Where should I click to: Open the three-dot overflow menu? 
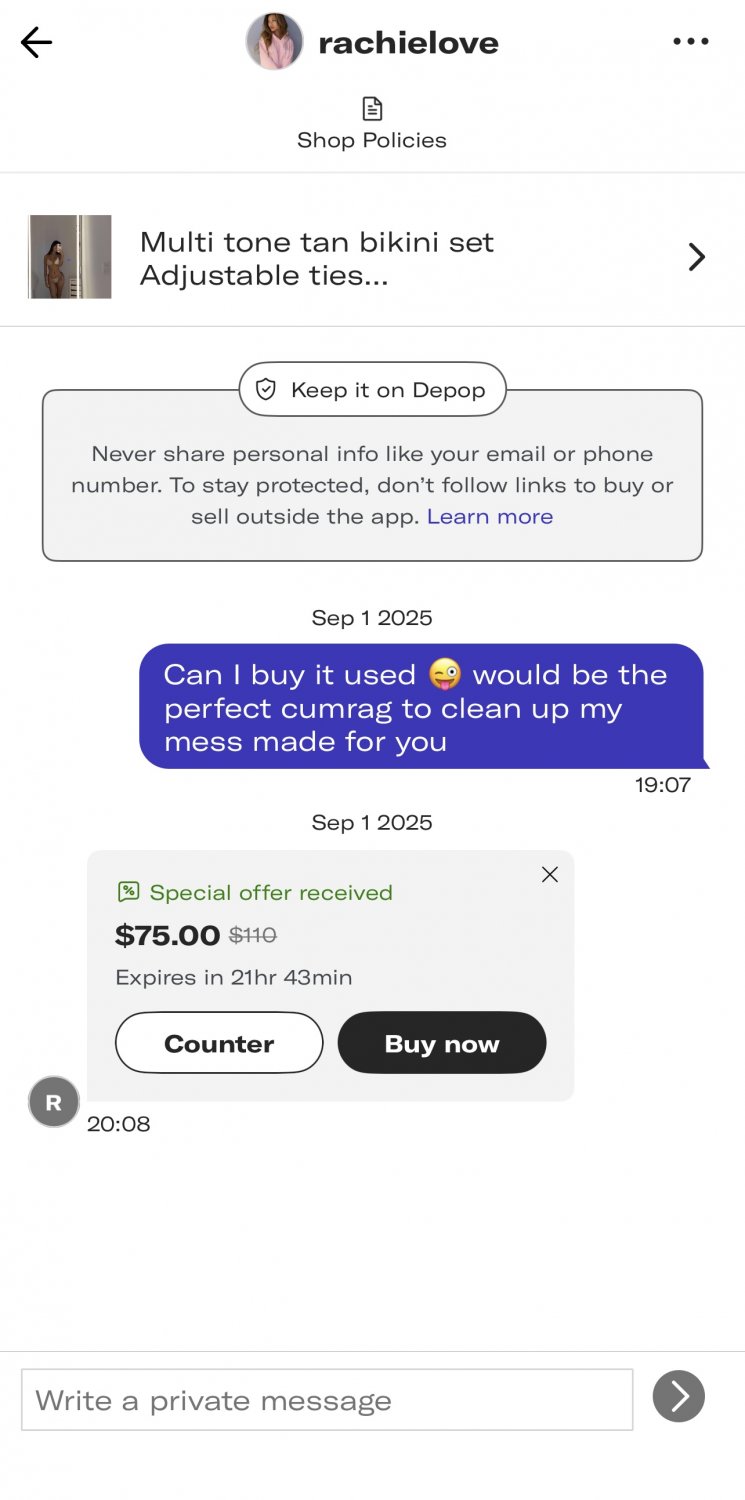pos(690,42)
